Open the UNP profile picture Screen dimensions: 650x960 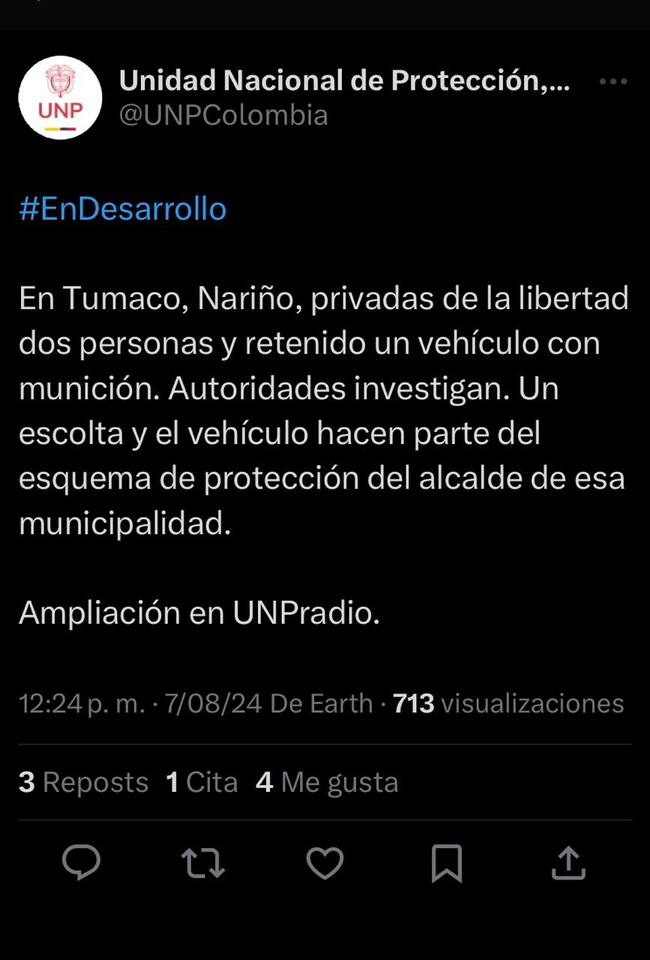click(60, 98)
